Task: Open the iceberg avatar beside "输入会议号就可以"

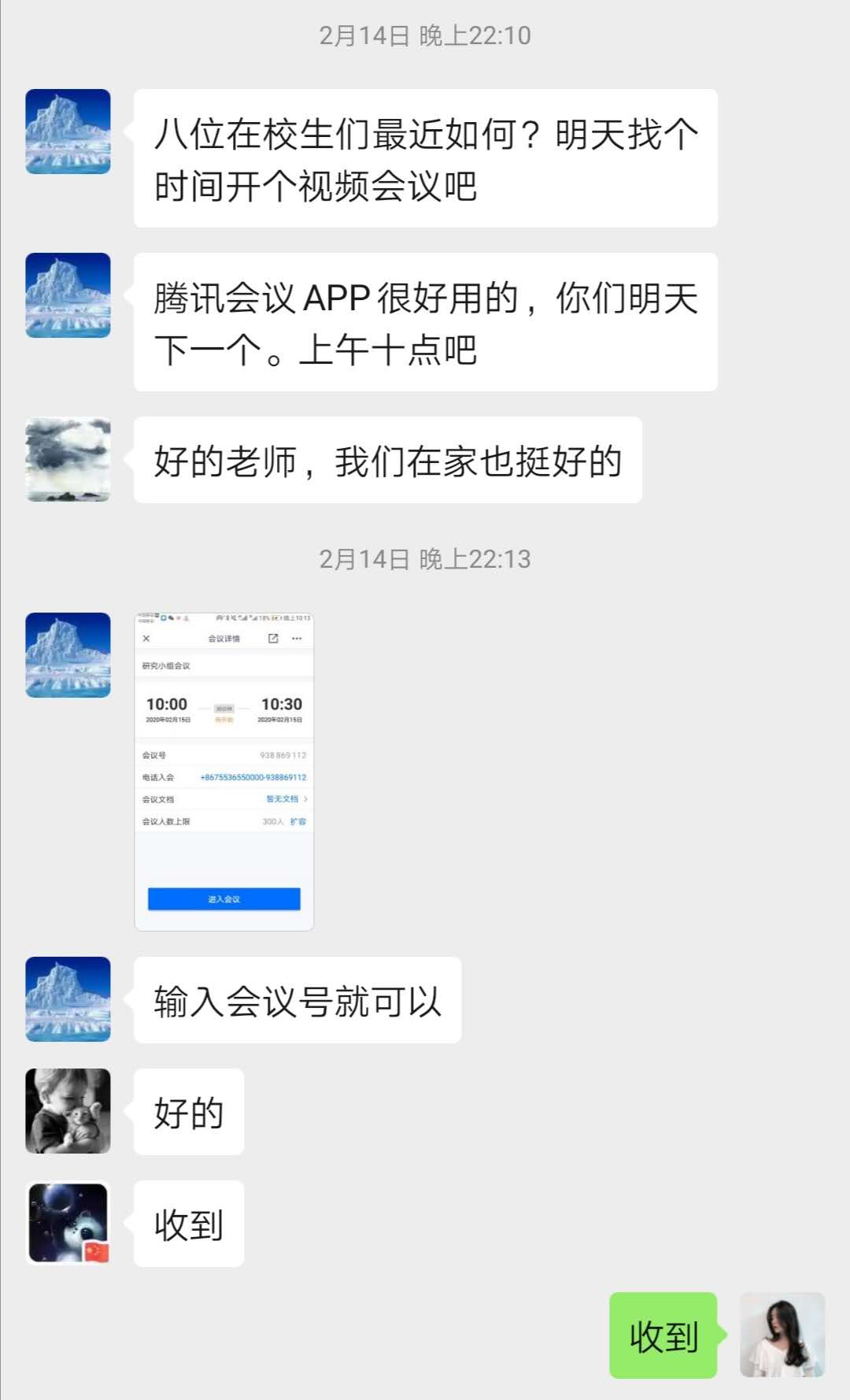Action: pos(68,999)
